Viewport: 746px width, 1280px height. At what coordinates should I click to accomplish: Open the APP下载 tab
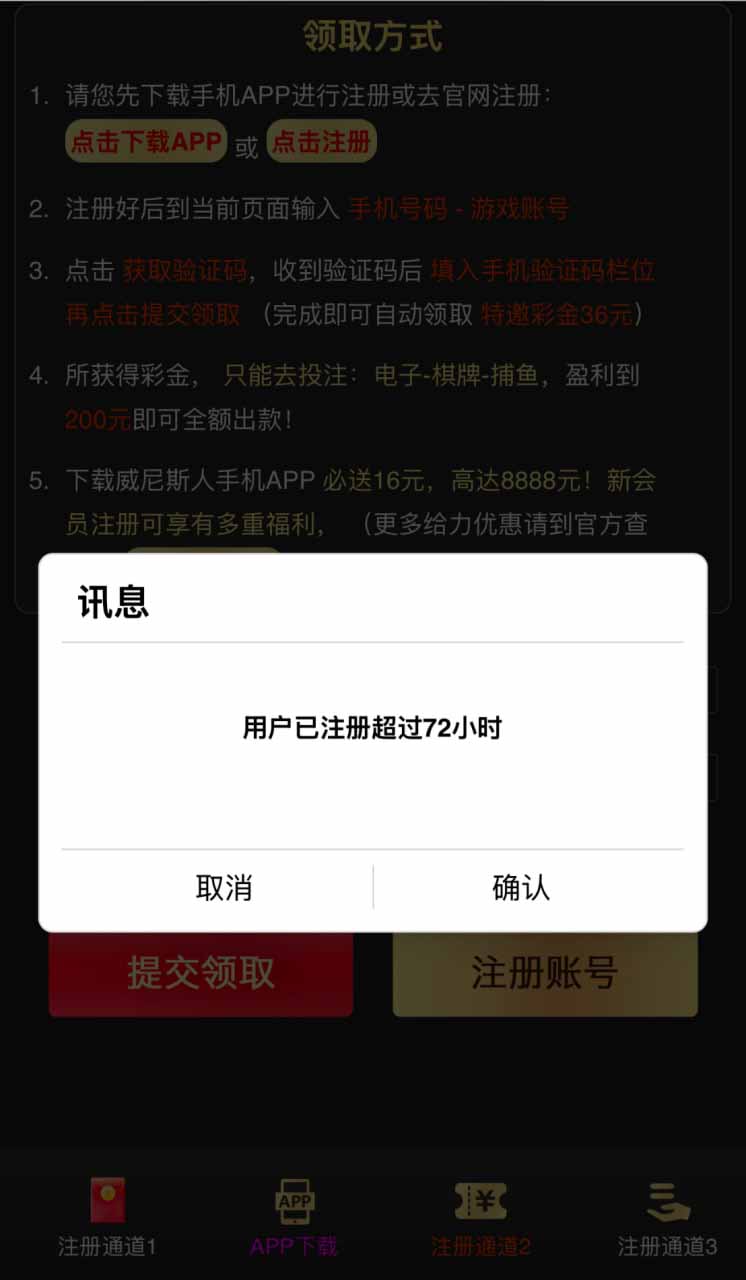tap(294, 1217)
